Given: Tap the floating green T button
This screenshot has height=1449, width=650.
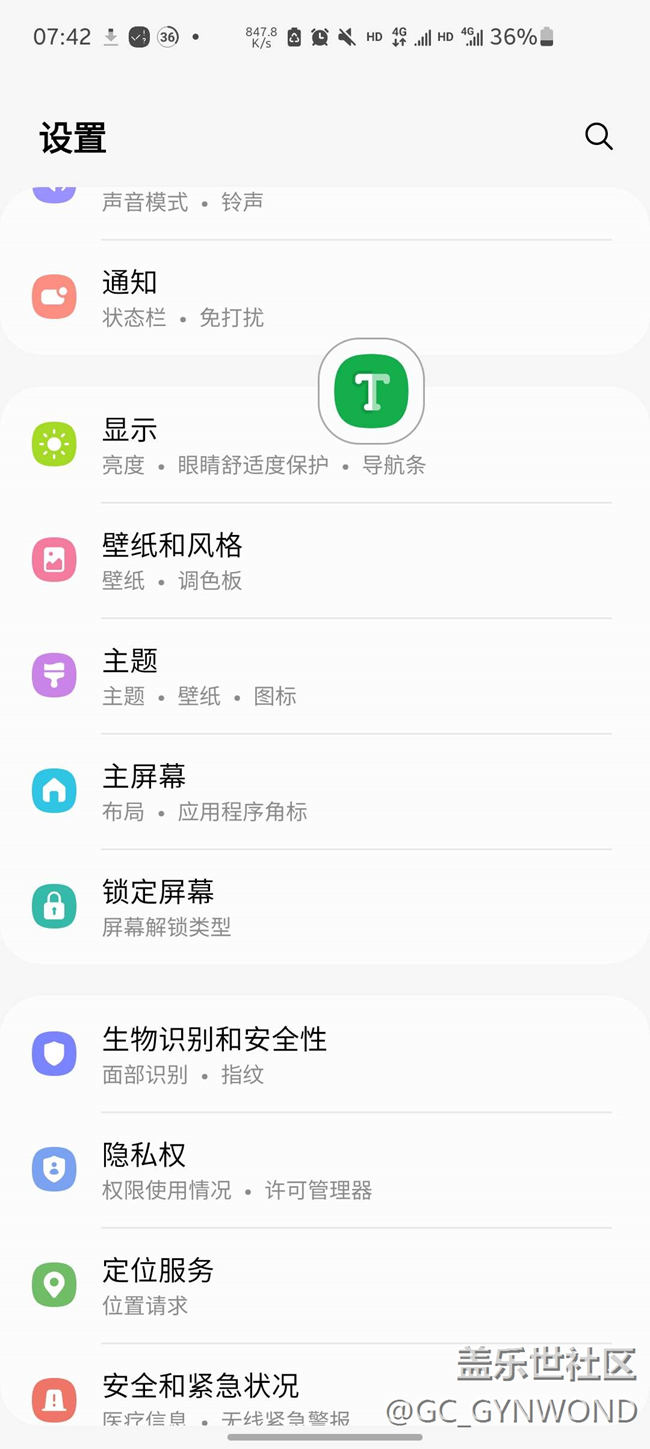Looking at the screenshot, I should tap(372, 391).
